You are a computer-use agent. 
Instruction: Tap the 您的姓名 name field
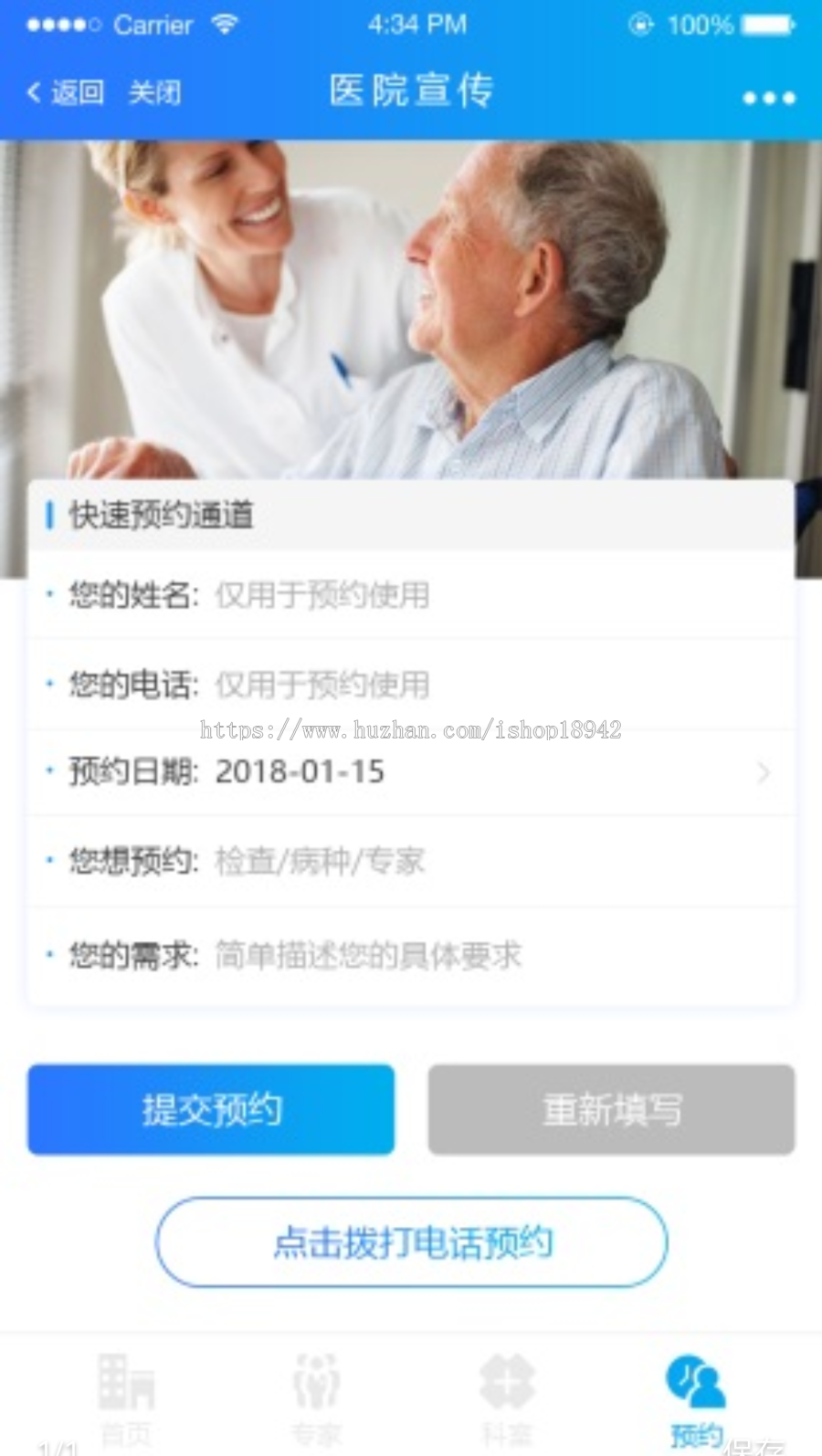click(x=411, y=594)
